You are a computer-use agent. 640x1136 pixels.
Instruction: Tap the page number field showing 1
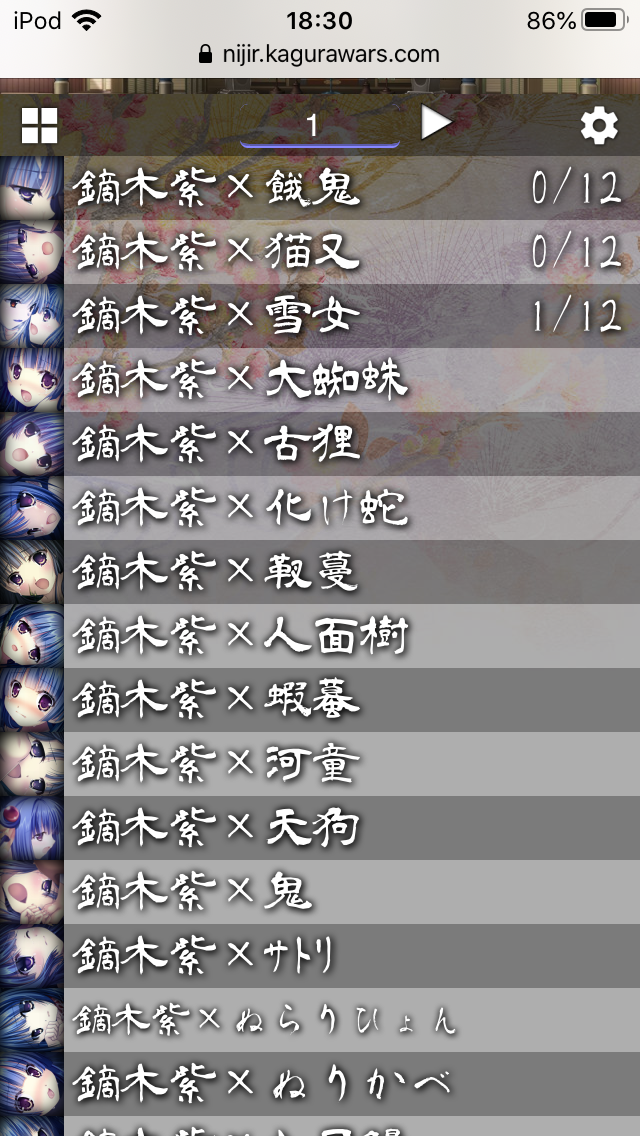pos(319,126)
